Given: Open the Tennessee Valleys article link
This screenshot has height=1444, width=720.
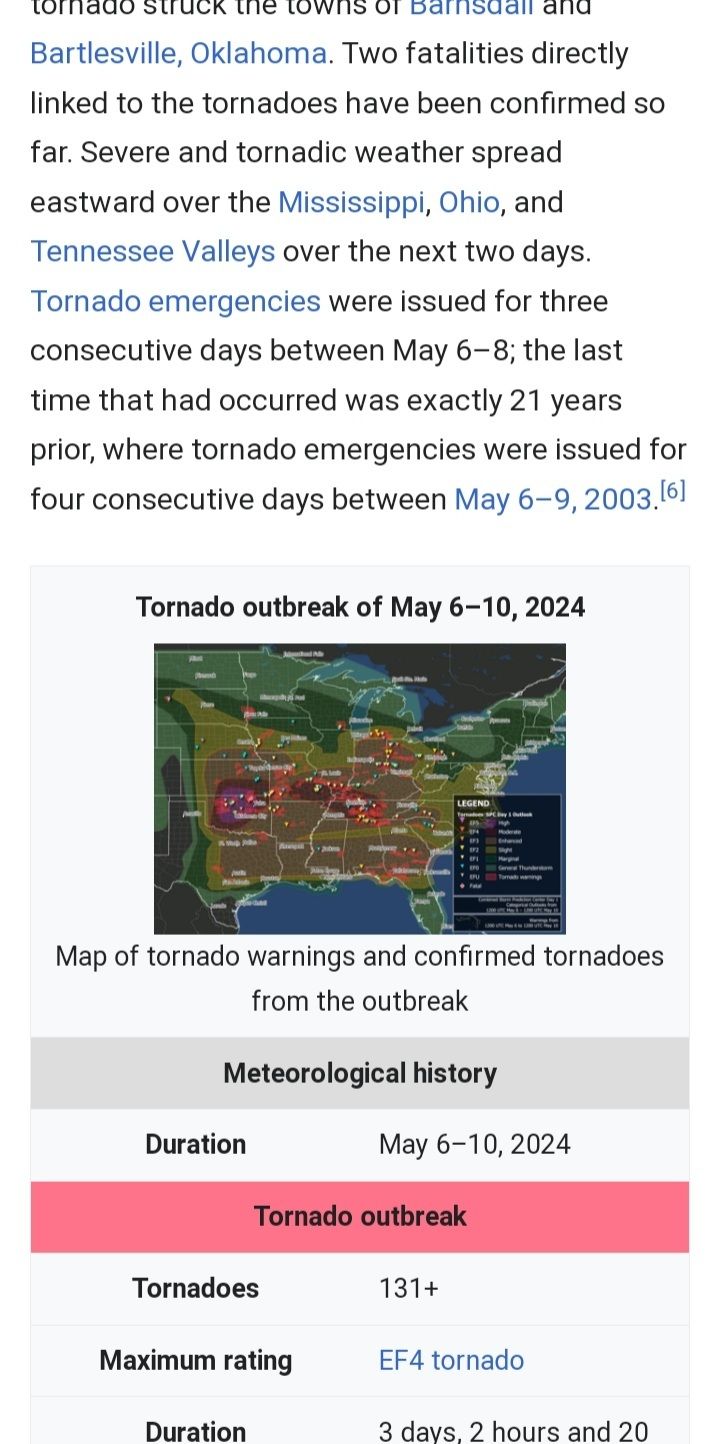Looking at the screenshot, I should pyautogui.click(x=152, y=251).
